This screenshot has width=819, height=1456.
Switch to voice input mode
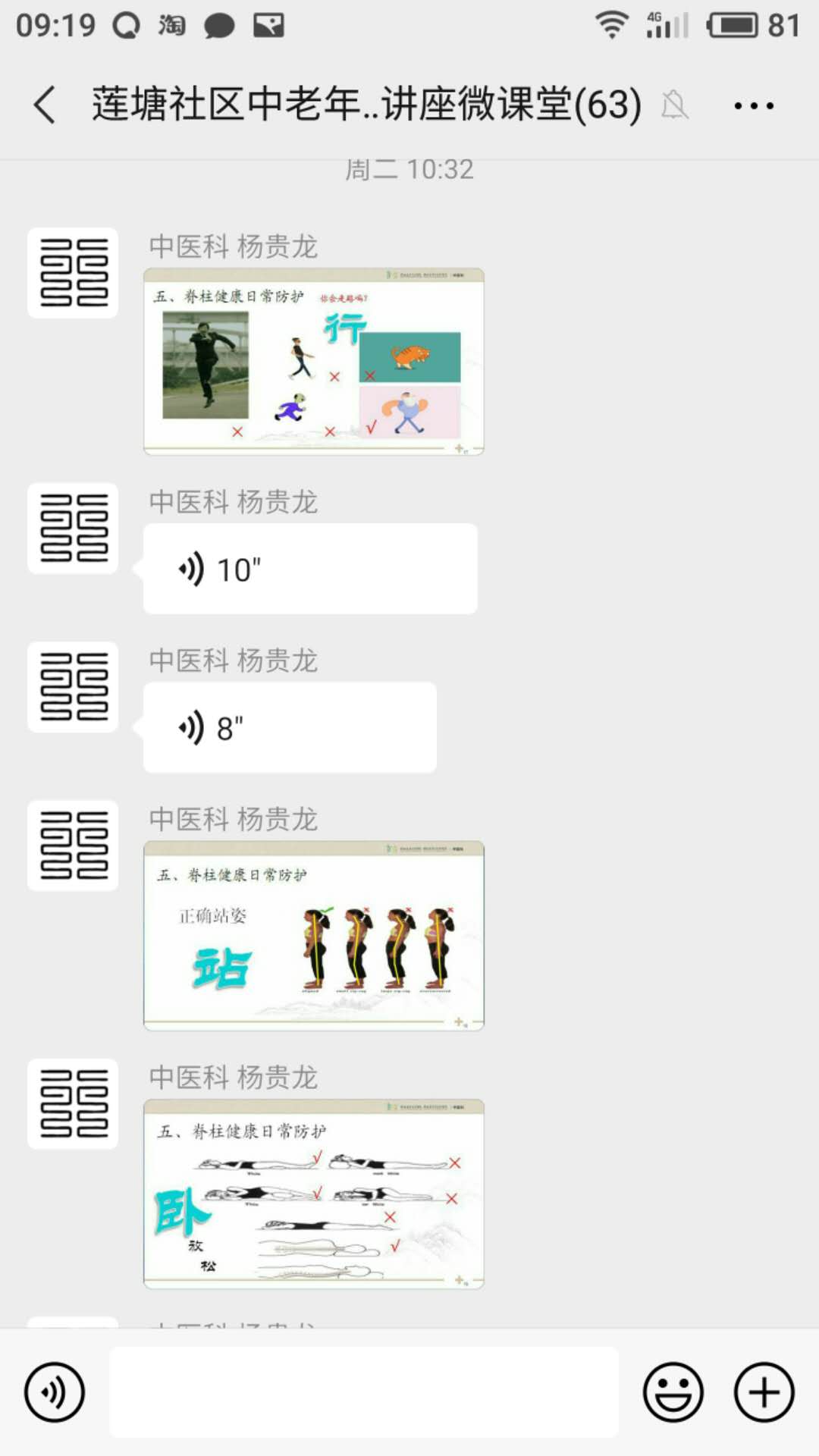55,1392
